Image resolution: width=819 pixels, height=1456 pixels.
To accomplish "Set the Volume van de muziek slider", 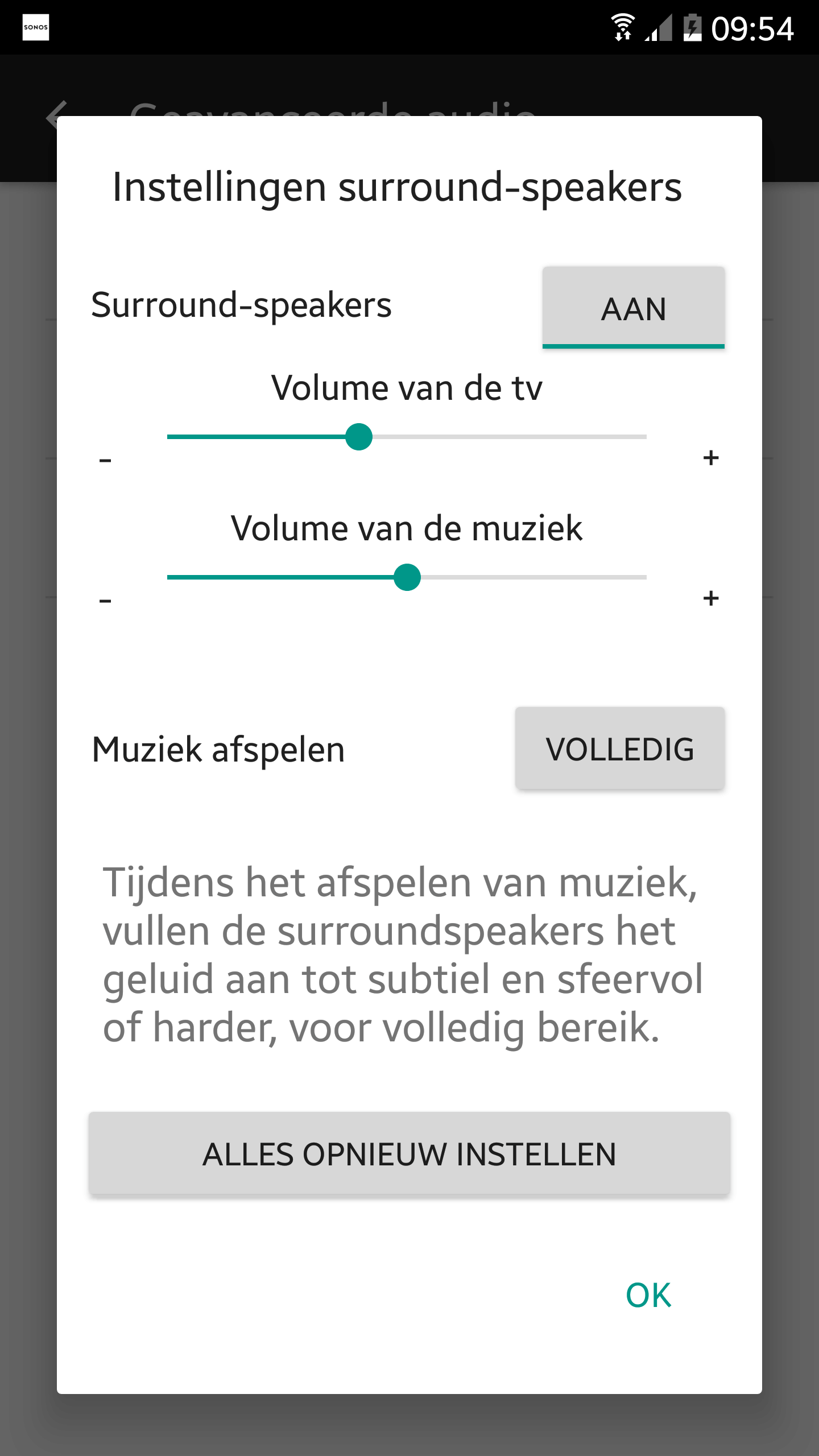I will pyautogui.click(x=407, y=577).
